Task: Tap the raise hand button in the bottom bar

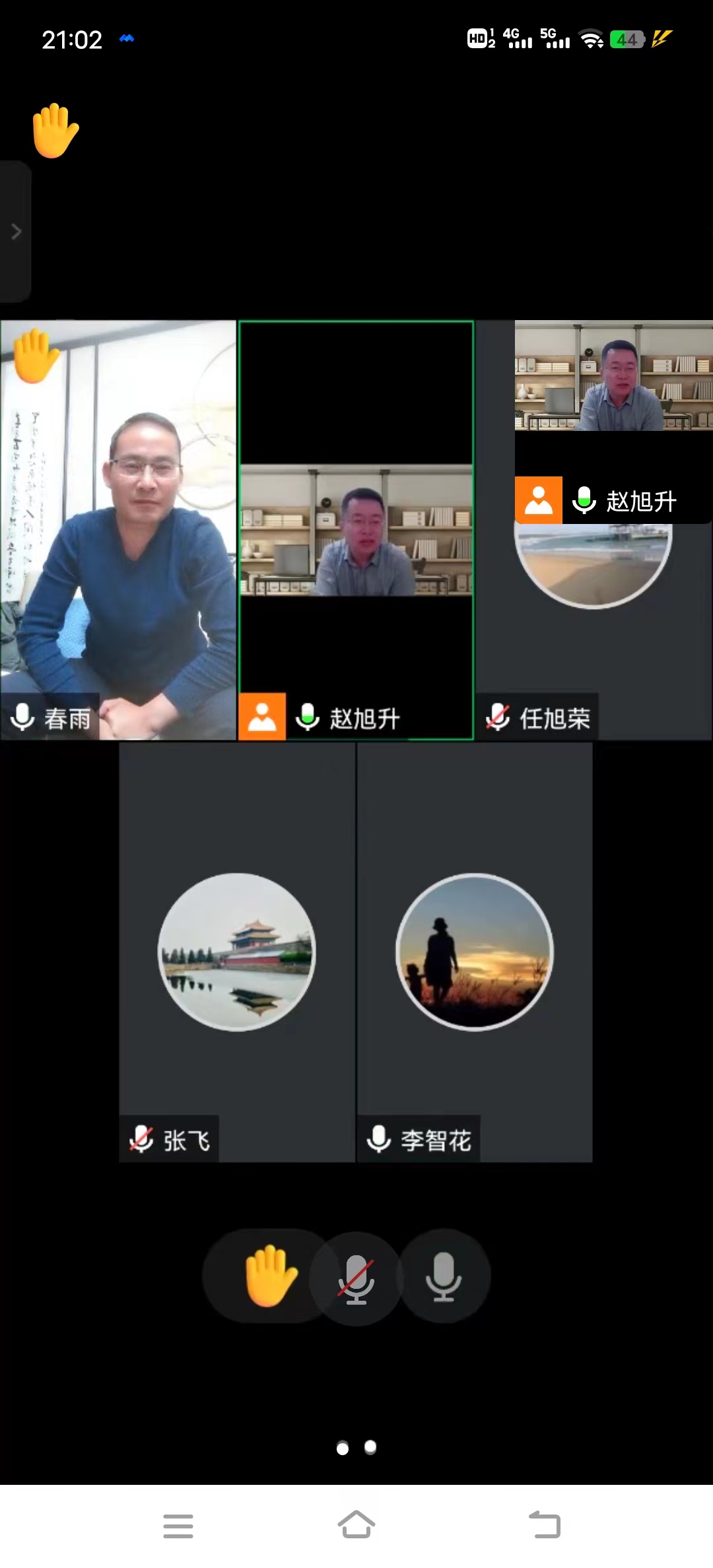Action: [x=270, y=1276]
